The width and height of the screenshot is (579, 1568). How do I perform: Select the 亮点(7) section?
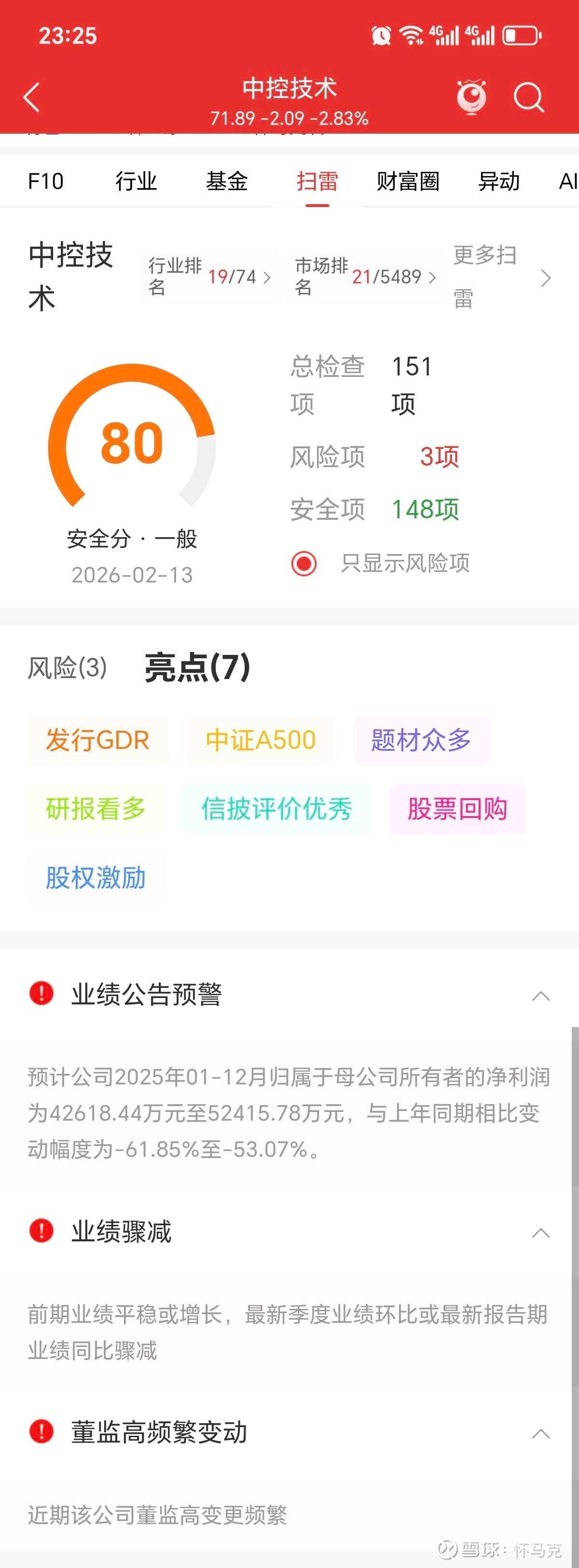click(197, 667)
